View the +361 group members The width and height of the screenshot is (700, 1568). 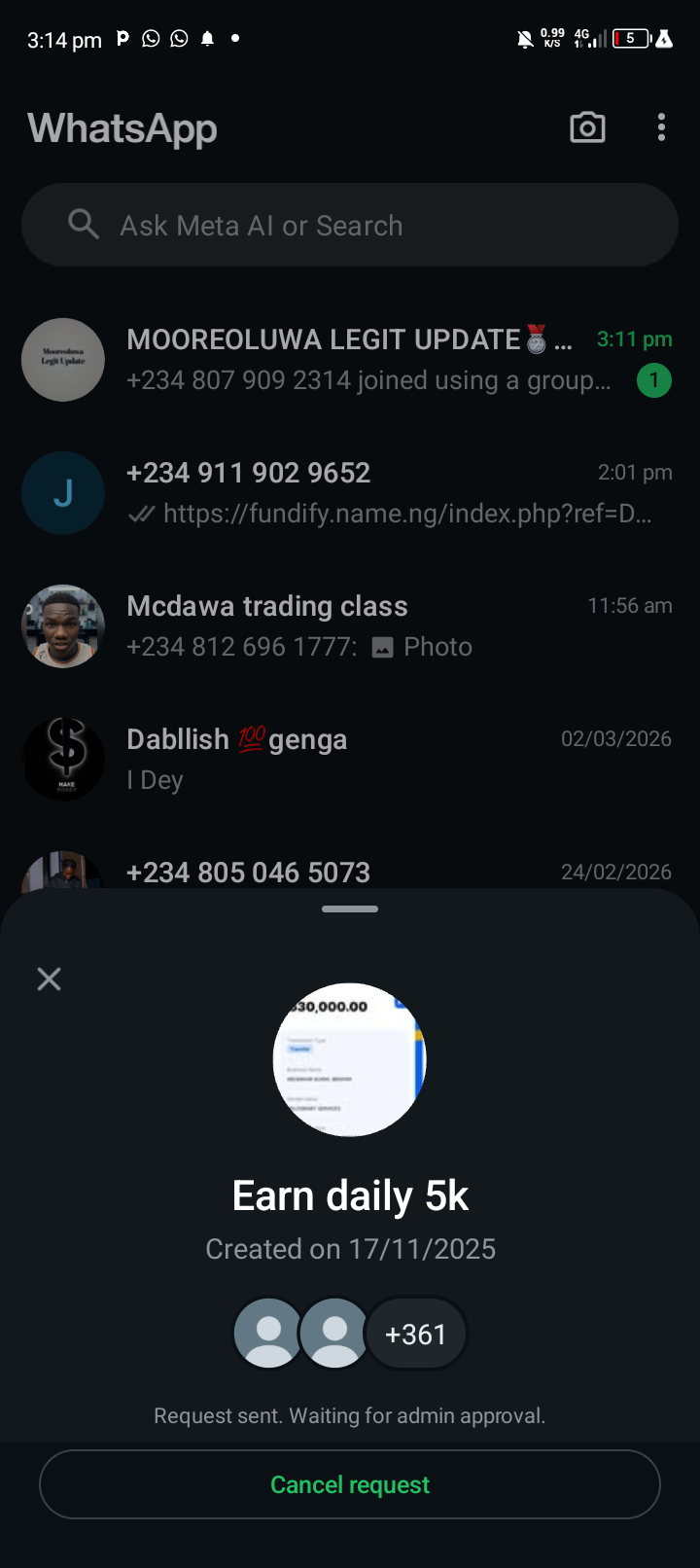tap(415, 1334)
